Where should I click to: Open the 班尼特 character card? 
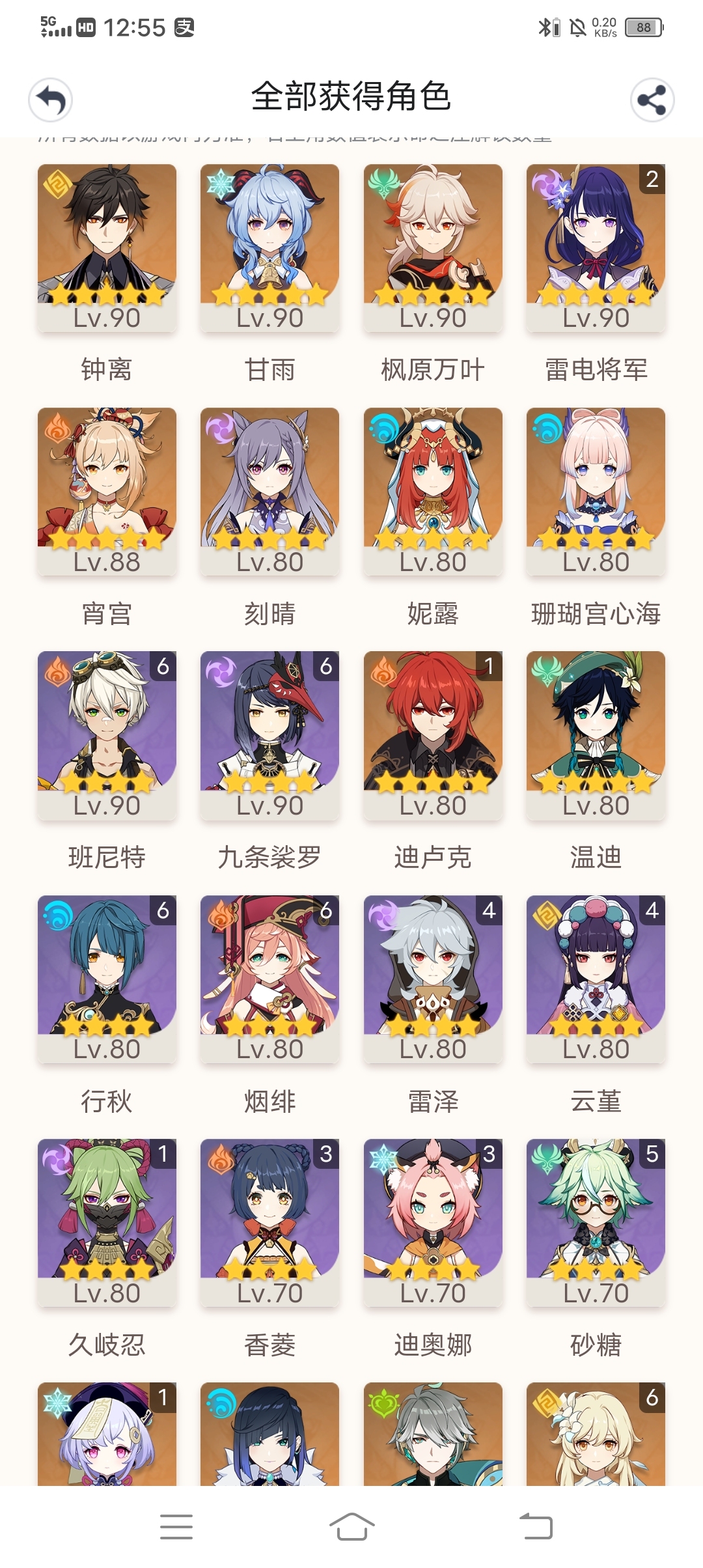(x=107, y=735)
